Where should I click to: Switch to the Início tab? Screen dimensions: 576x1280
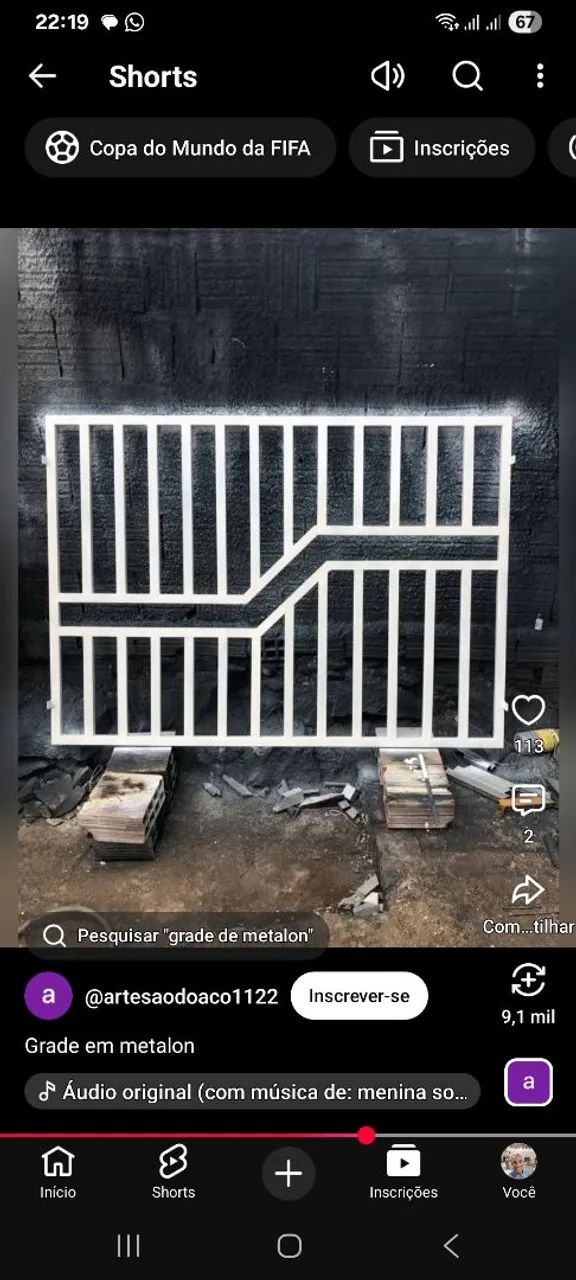click(x=58, y=1172)
